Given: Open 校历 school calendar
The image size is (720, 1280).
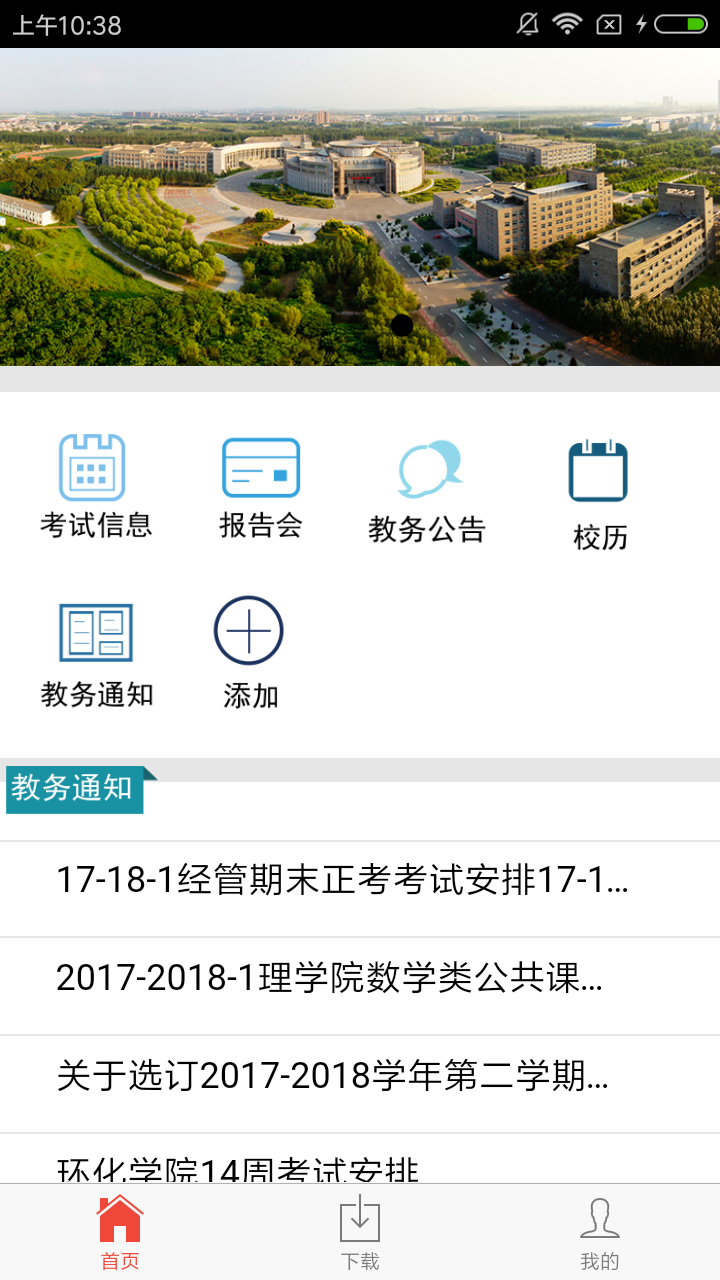Looking at the screenshot, I should (x=599, y=494).
